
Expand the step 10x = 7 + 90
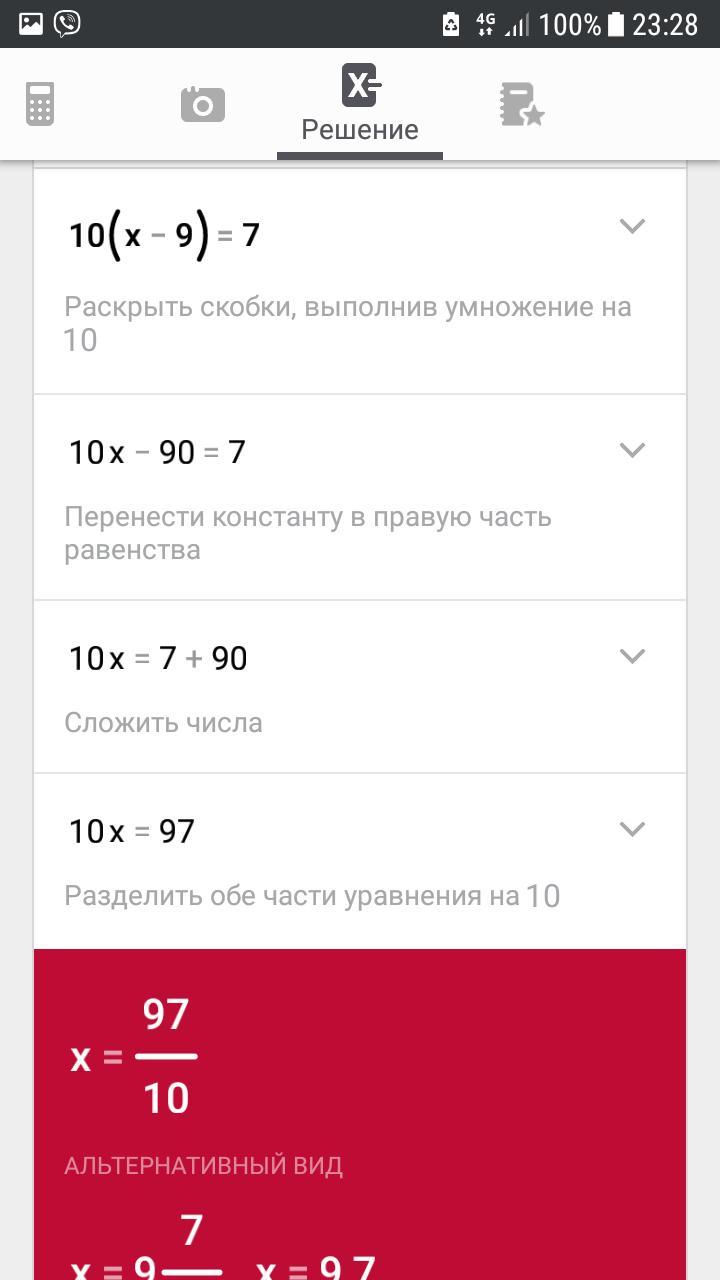point(632,656)
